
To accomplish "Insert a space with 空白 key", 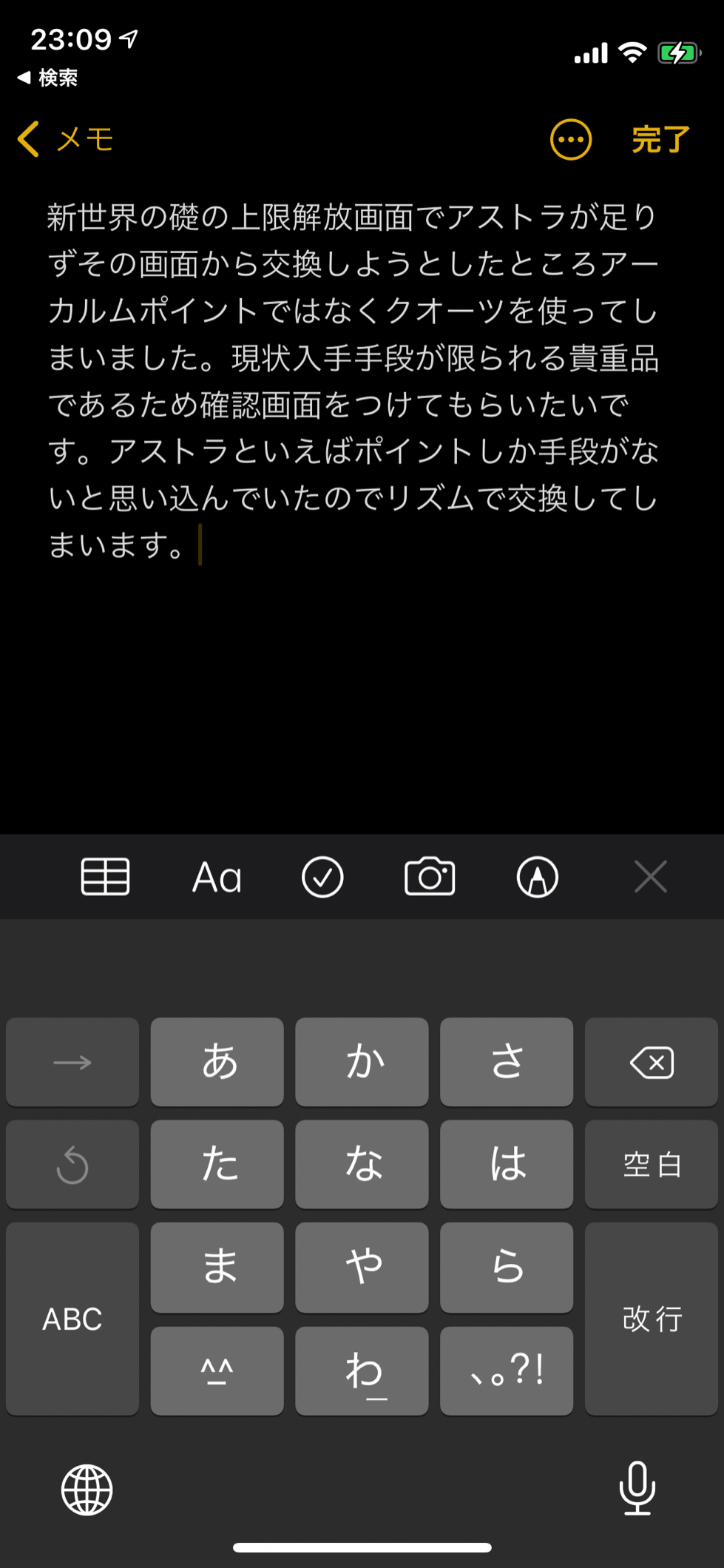I will (651, 1165).
